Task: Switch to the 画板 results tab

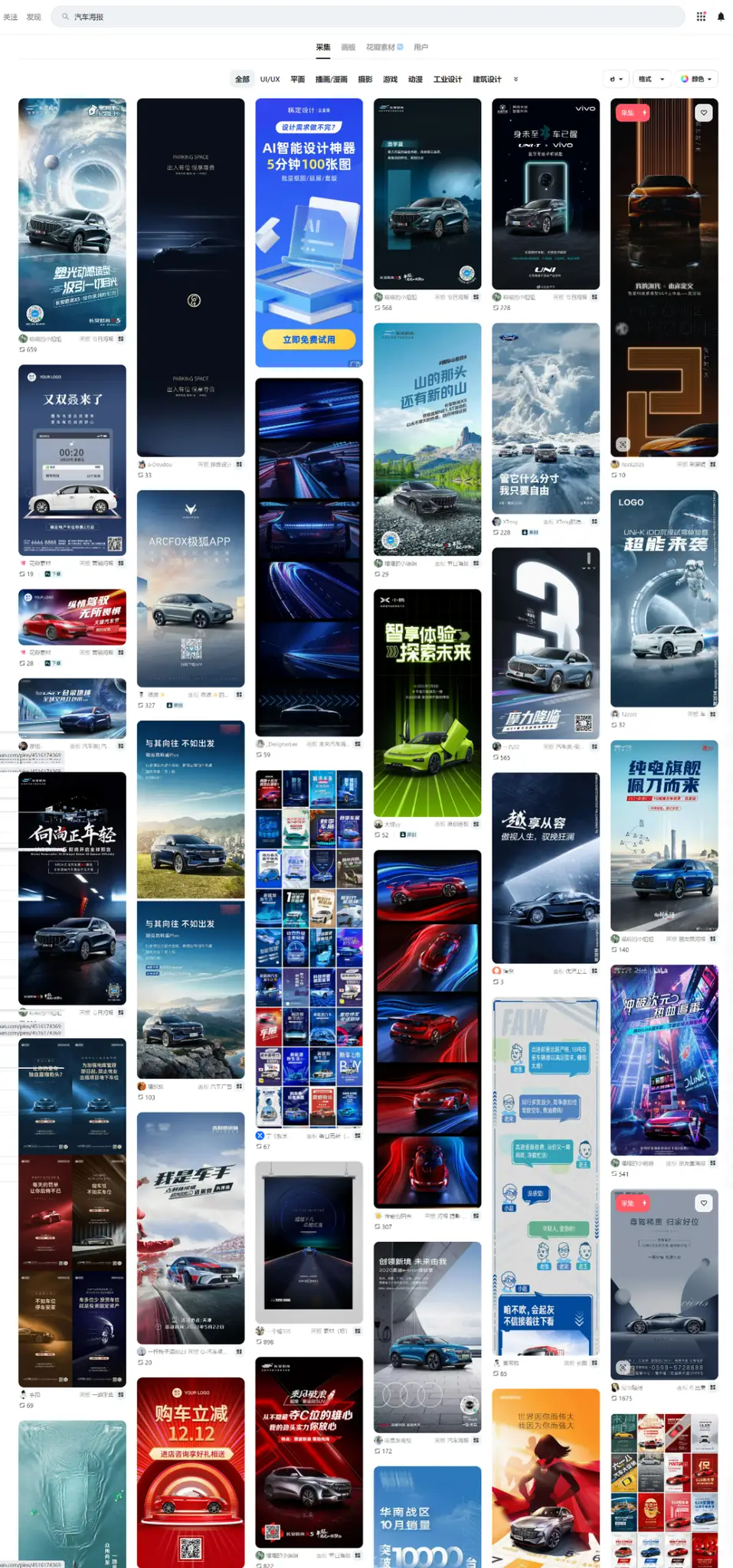Action: (x=348, y=47)
